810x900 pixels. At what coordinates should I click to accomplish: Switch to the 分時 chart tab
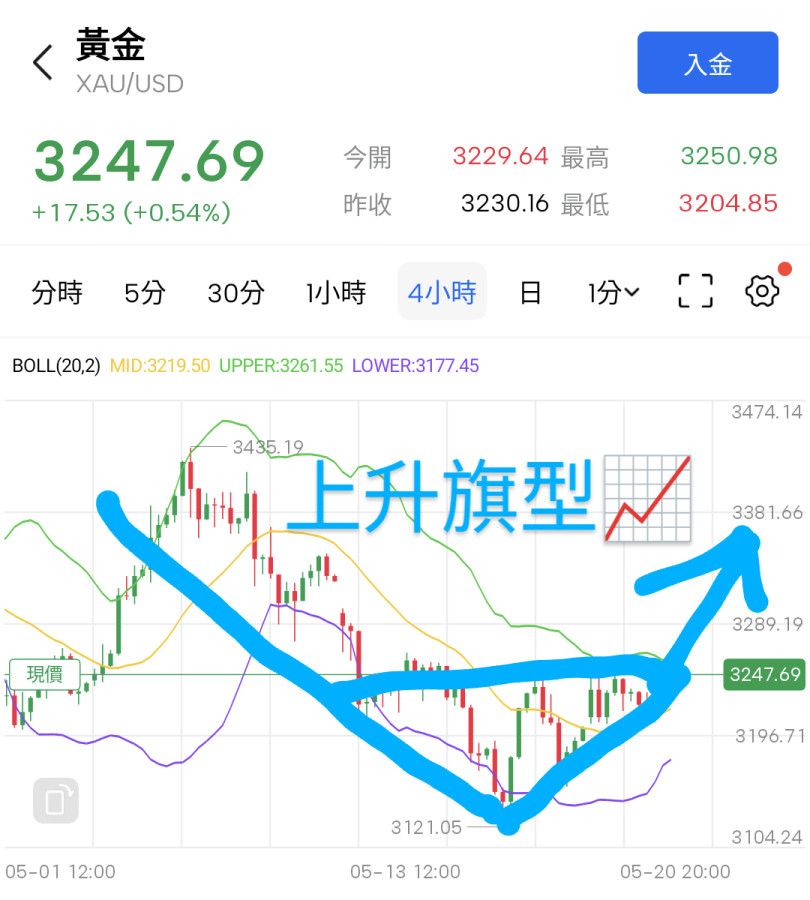[57, 292]
